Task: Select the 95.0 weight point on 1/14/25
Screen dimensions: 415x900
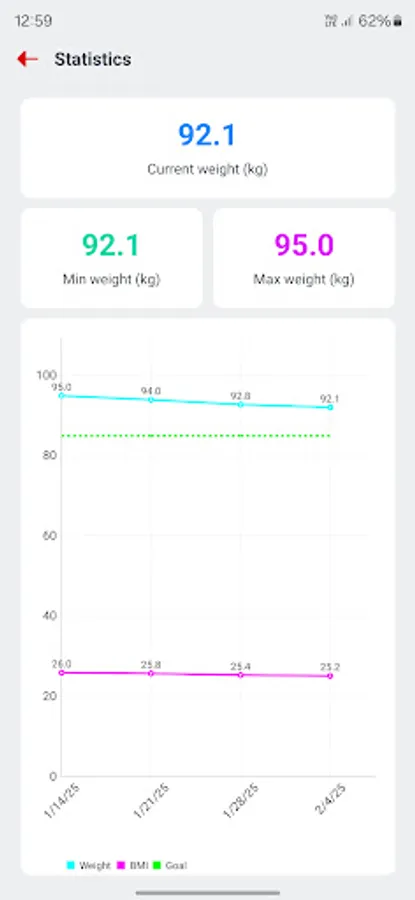Action: pyautogui.click(x=61, y=395)
